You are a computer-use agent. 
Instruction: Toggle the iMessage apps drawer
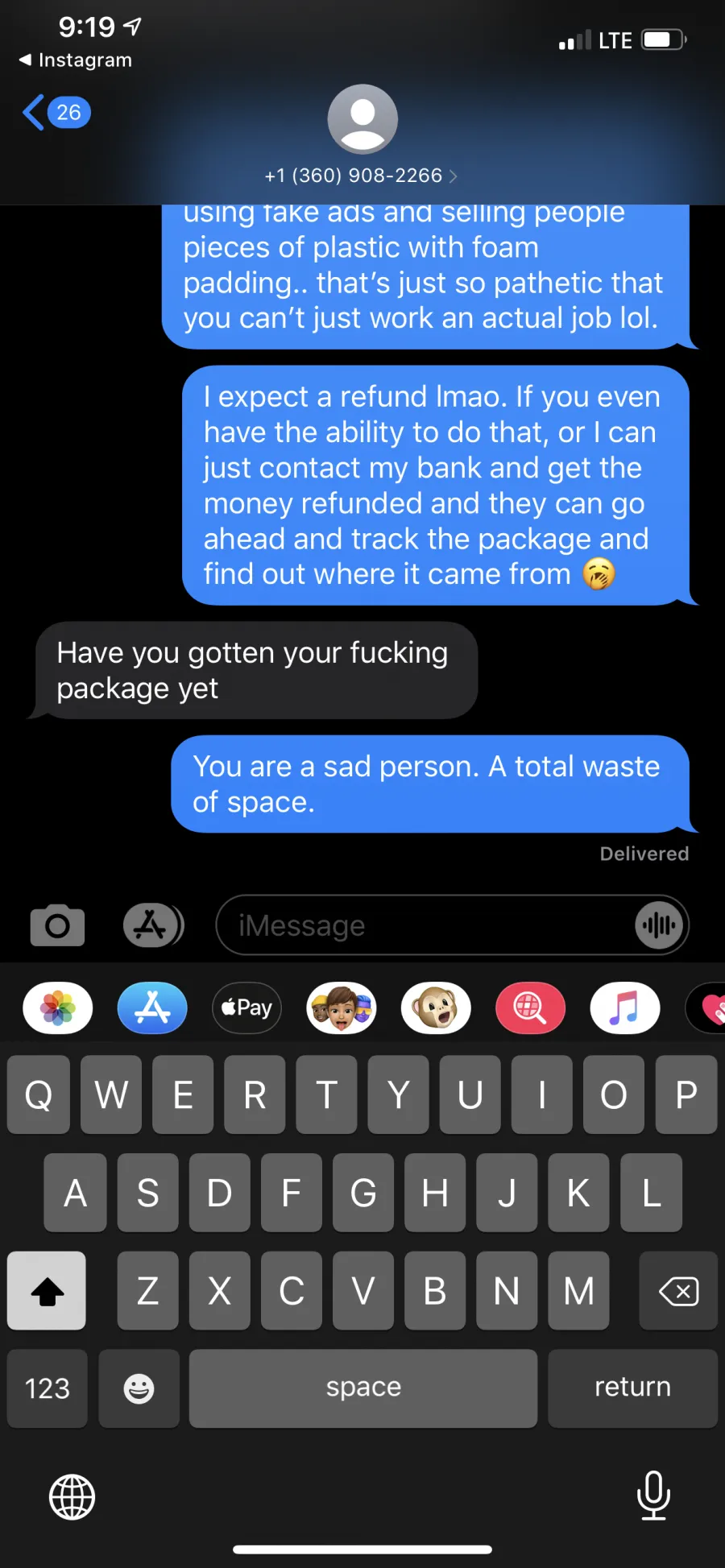pos(153,925)
